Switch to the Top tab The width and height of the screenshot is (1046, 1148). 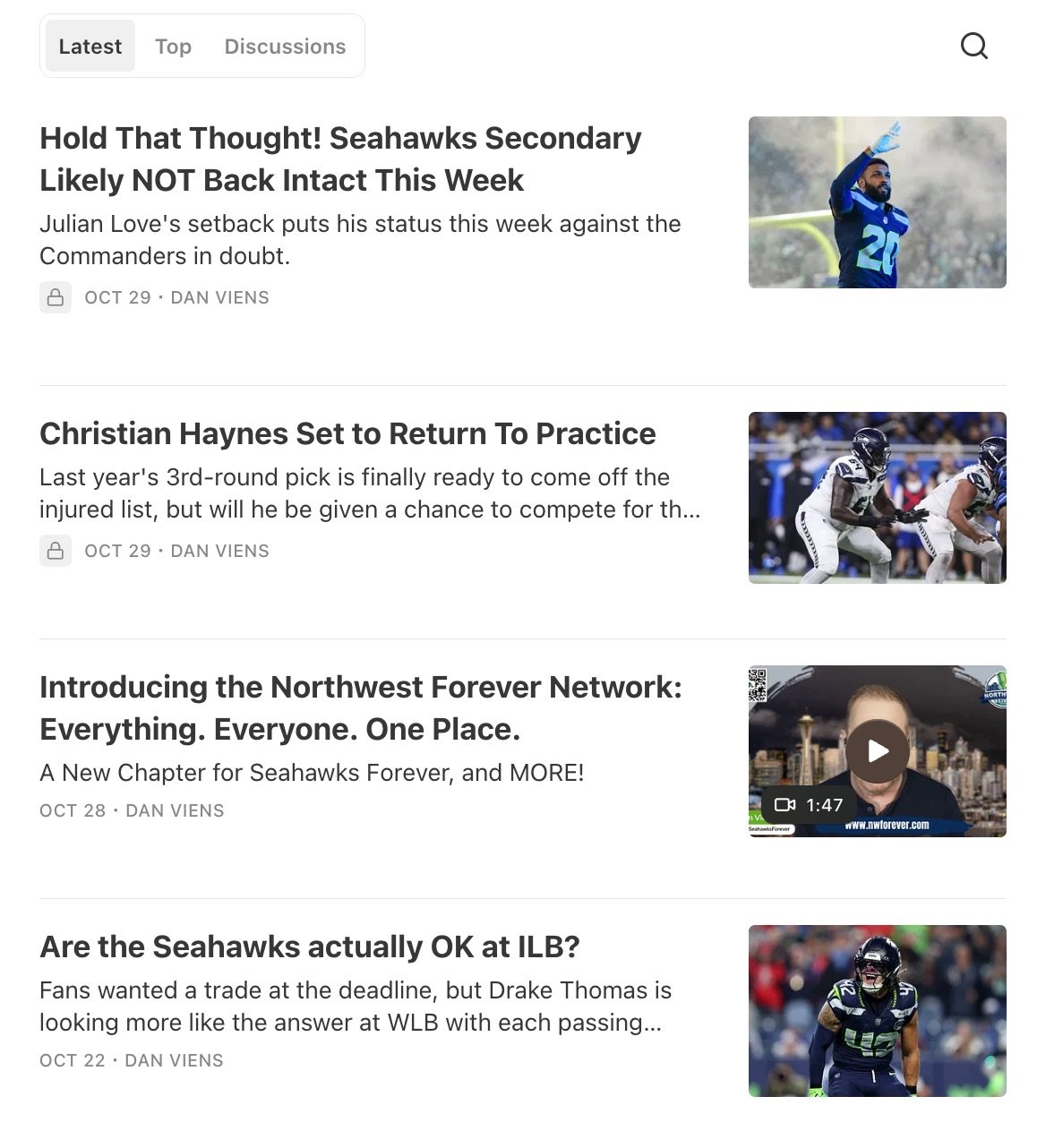point(173,47)
